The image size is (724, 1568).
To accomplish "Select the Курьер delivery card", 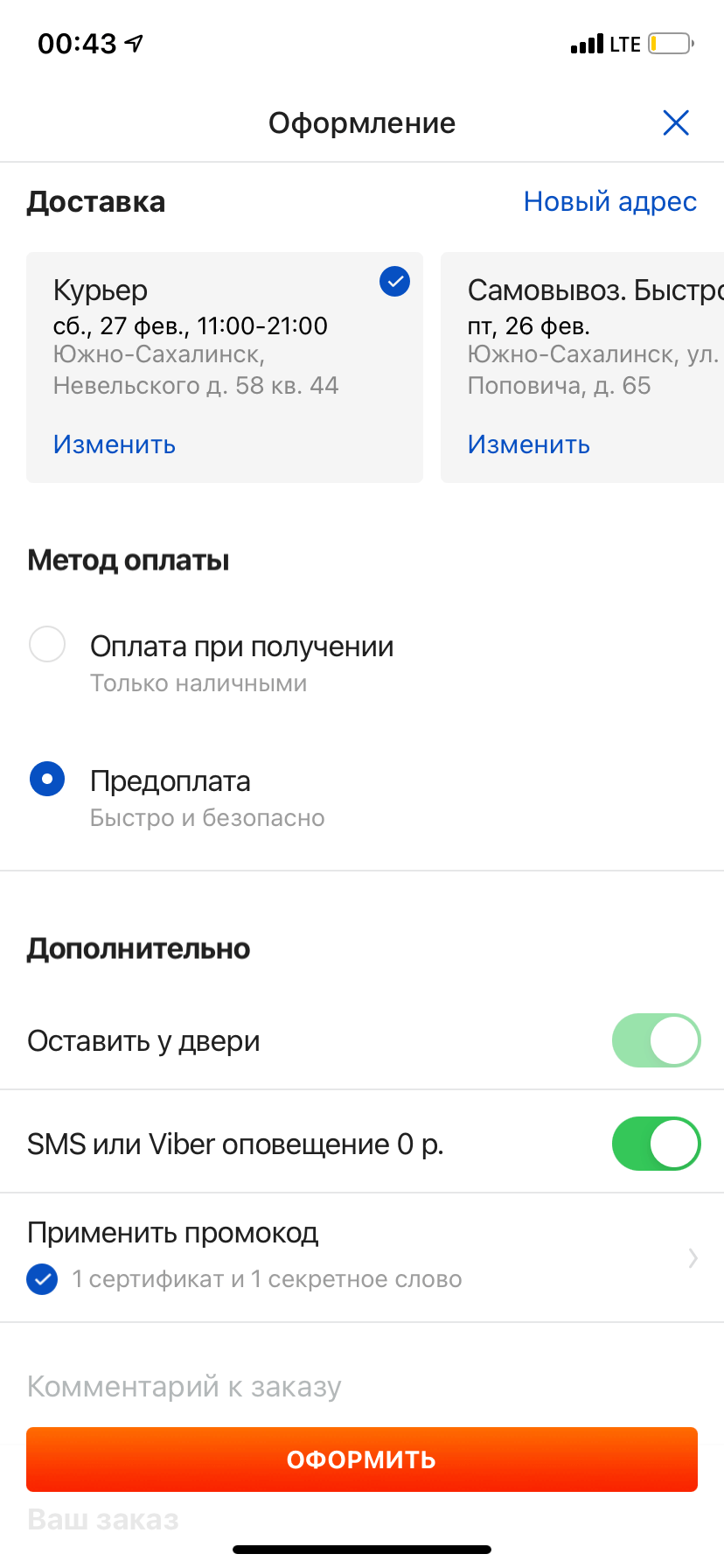I will (x=225, y=367).
